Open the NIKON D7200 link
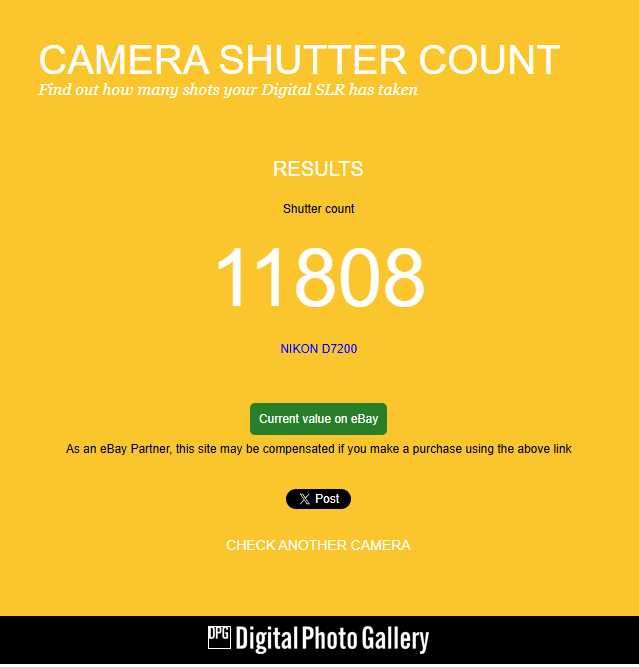The image size is (639, 667). tap(318, 349)
